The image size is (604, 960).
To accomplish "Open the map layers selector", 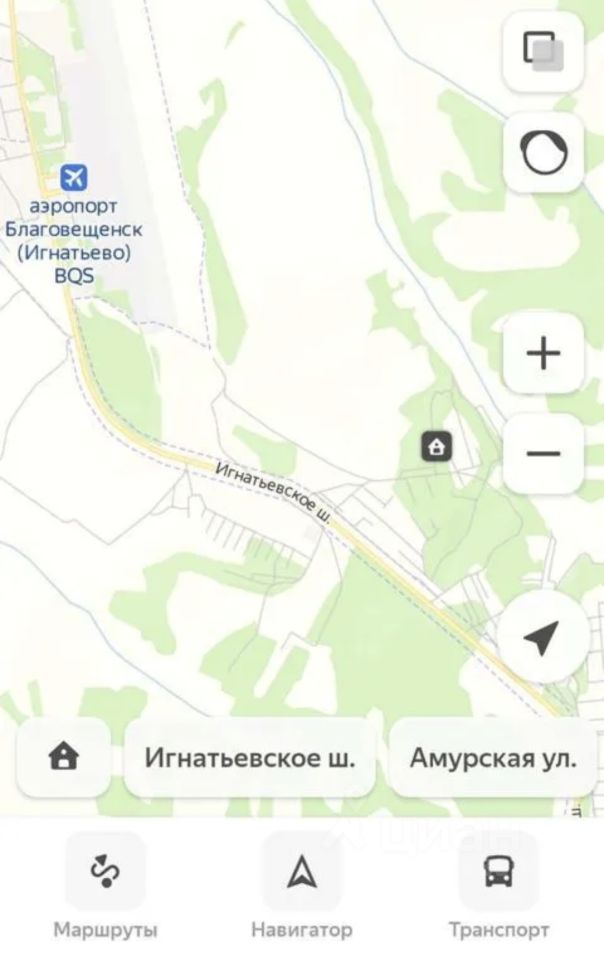I will pyautogui.click(x=543, y=51).
